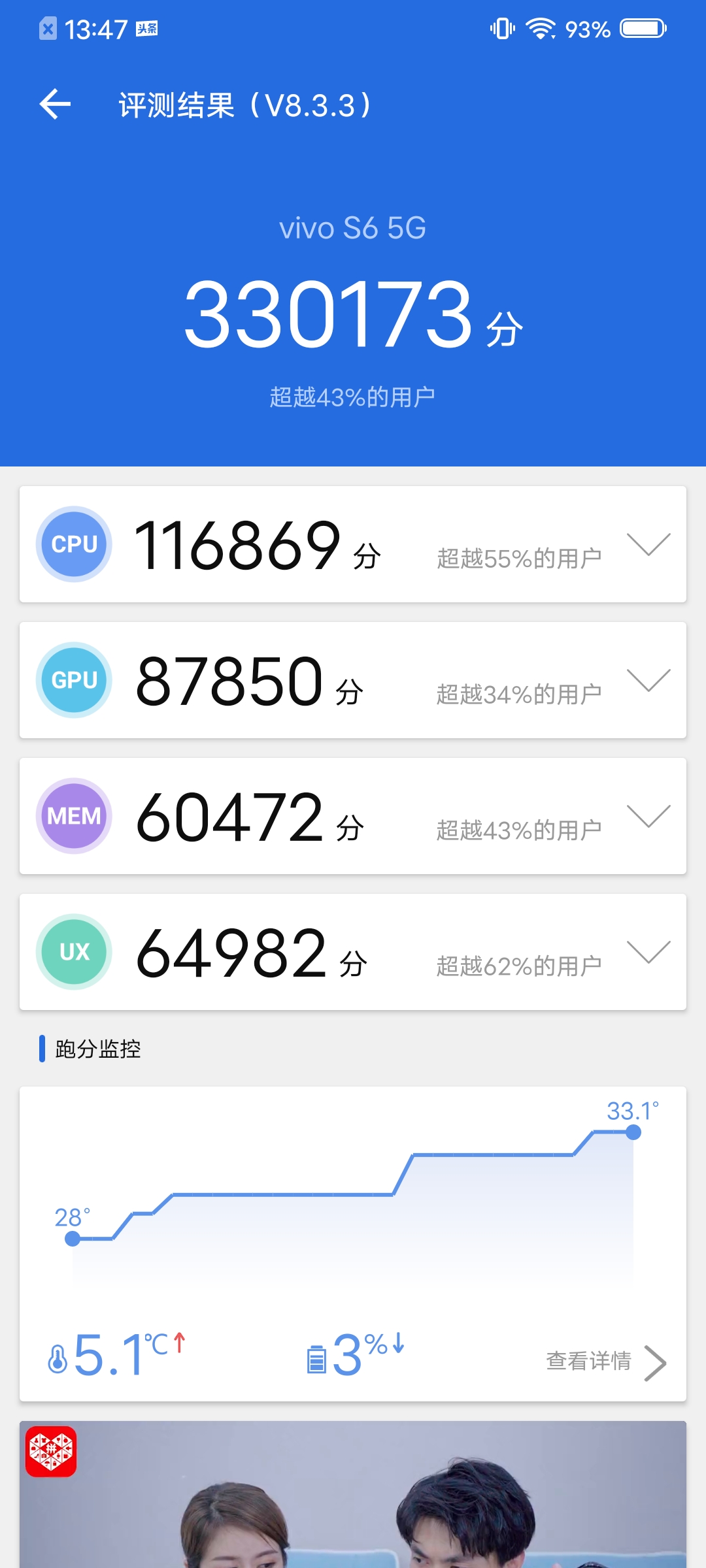
Task: Select the CPU score badge icon
Action: 73,544
